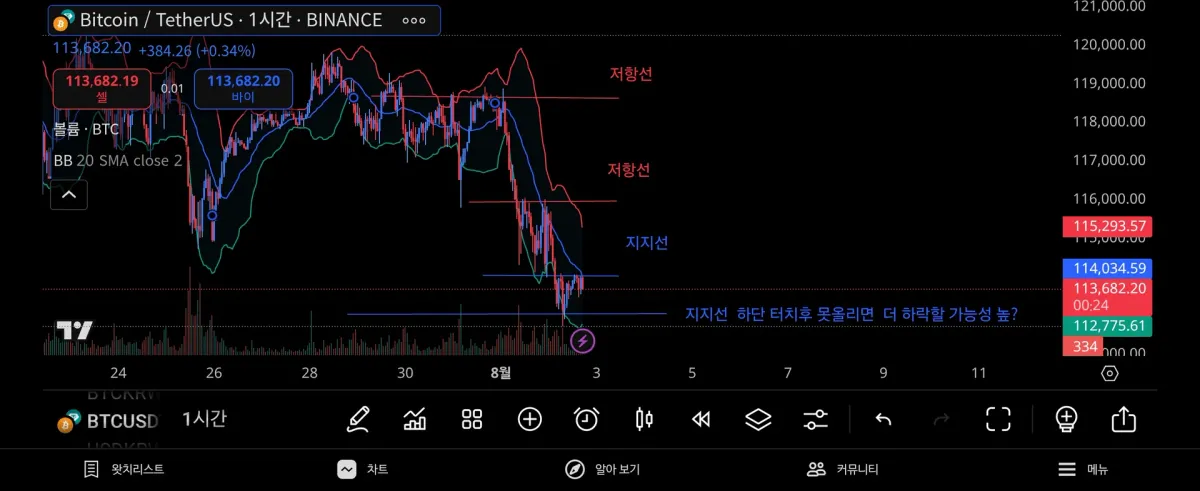Add a symbol with the plus circle
Viewport: 1200px width, 491px height.
529,419
